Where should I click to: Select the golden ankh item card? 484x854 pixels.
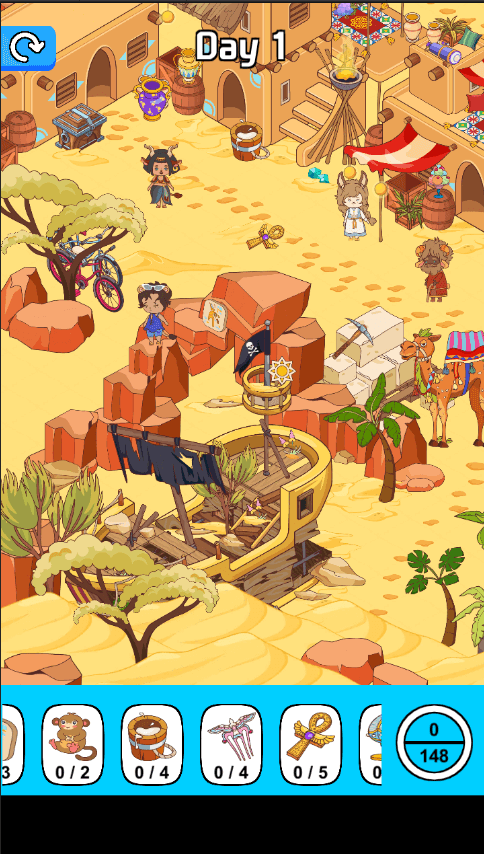310,744
